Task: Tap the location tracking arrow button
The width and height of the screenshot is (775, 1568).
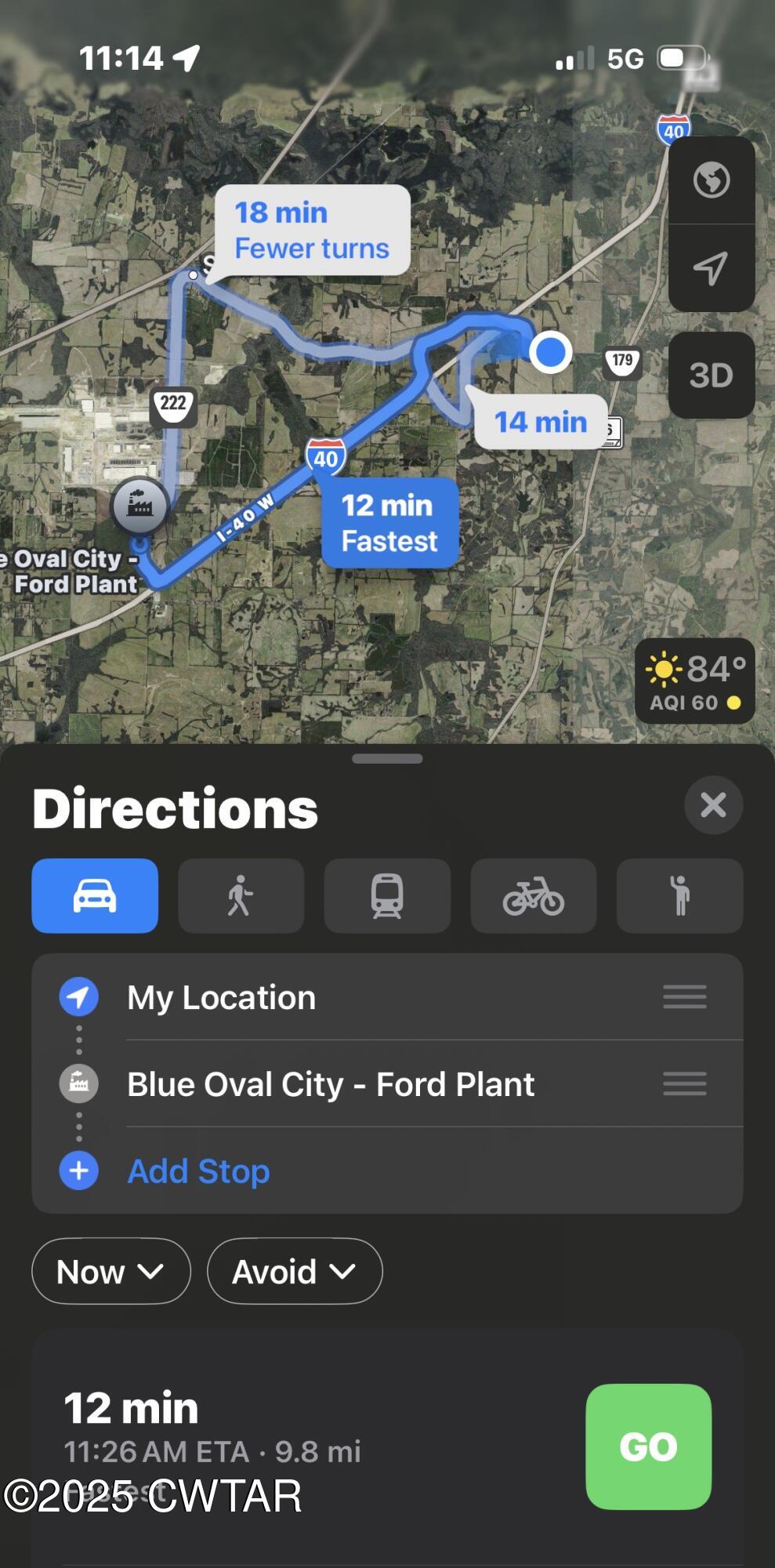Action: pos(711,268)
